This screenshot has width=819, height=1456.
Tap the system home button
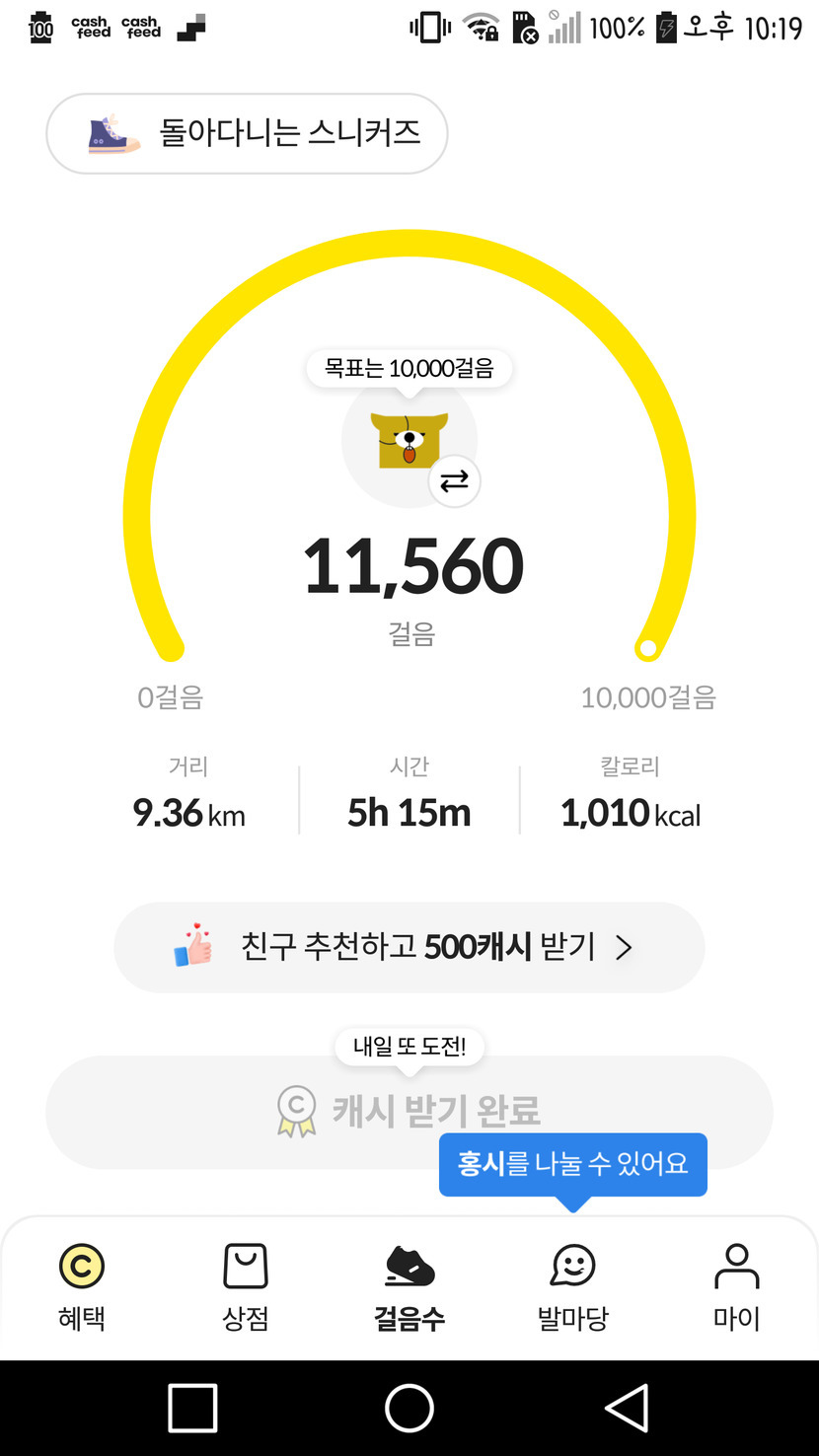409,1407
